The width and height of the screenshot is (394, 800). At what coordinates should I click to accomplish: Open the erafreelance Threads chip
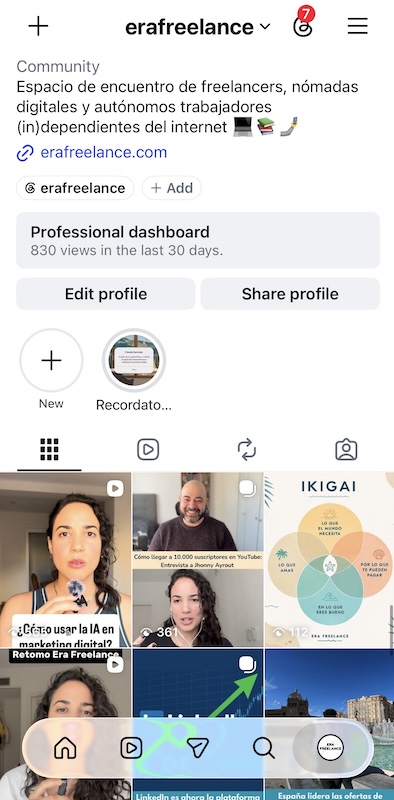pos(75,188)
